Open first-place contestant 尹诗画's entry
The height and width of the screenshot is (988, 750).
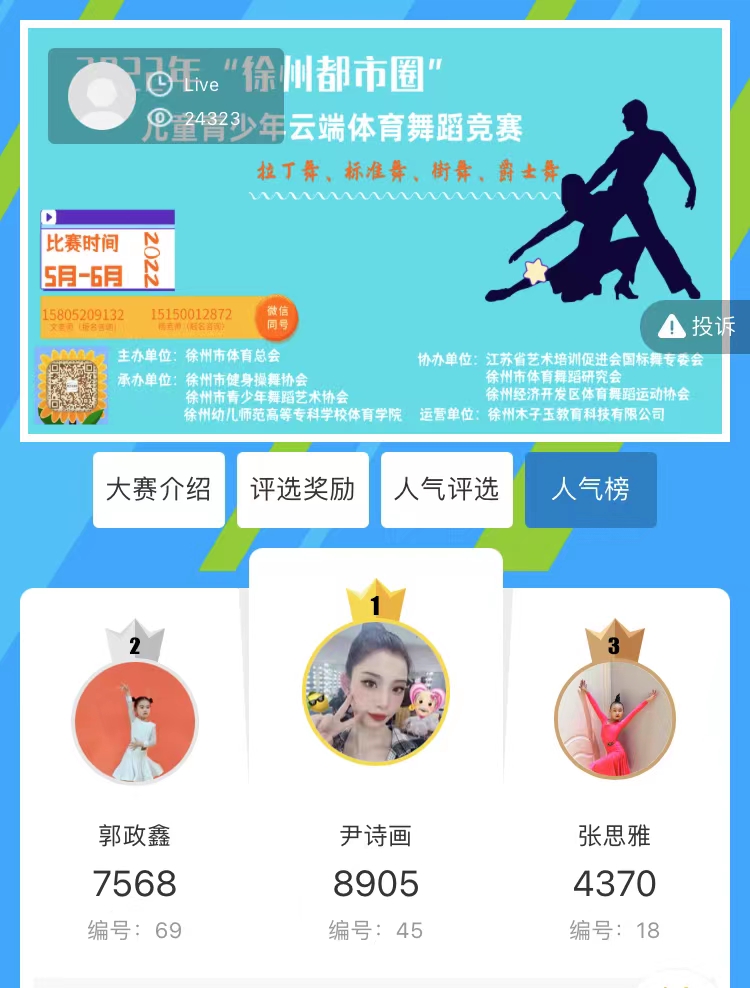pos(375,691)
